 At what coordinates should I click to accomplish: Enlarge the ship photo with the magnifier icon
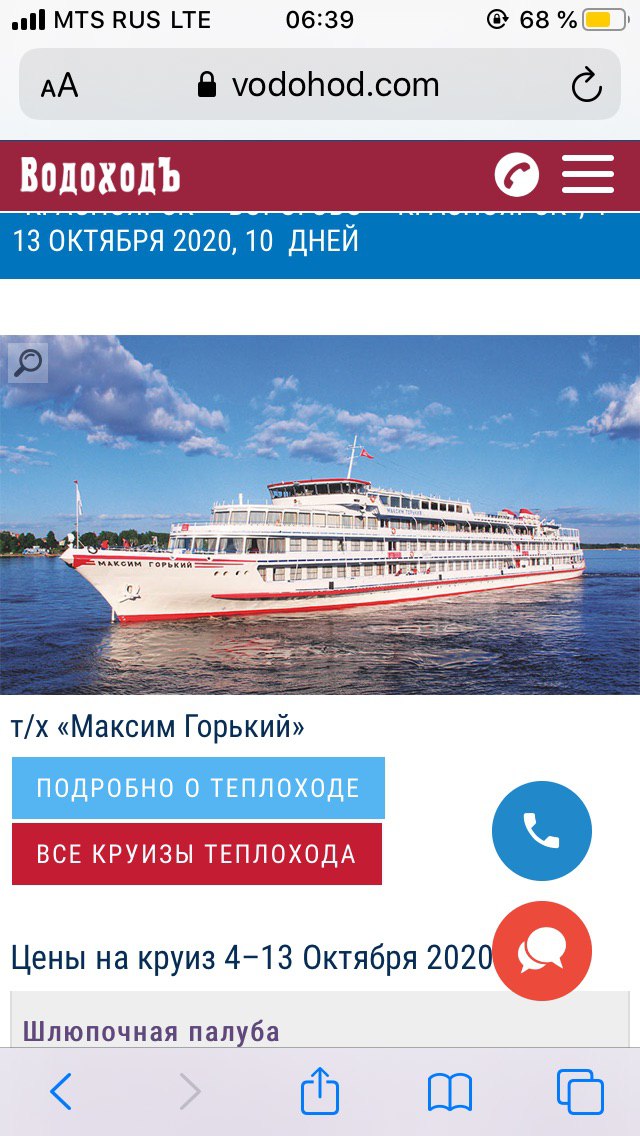28,362
